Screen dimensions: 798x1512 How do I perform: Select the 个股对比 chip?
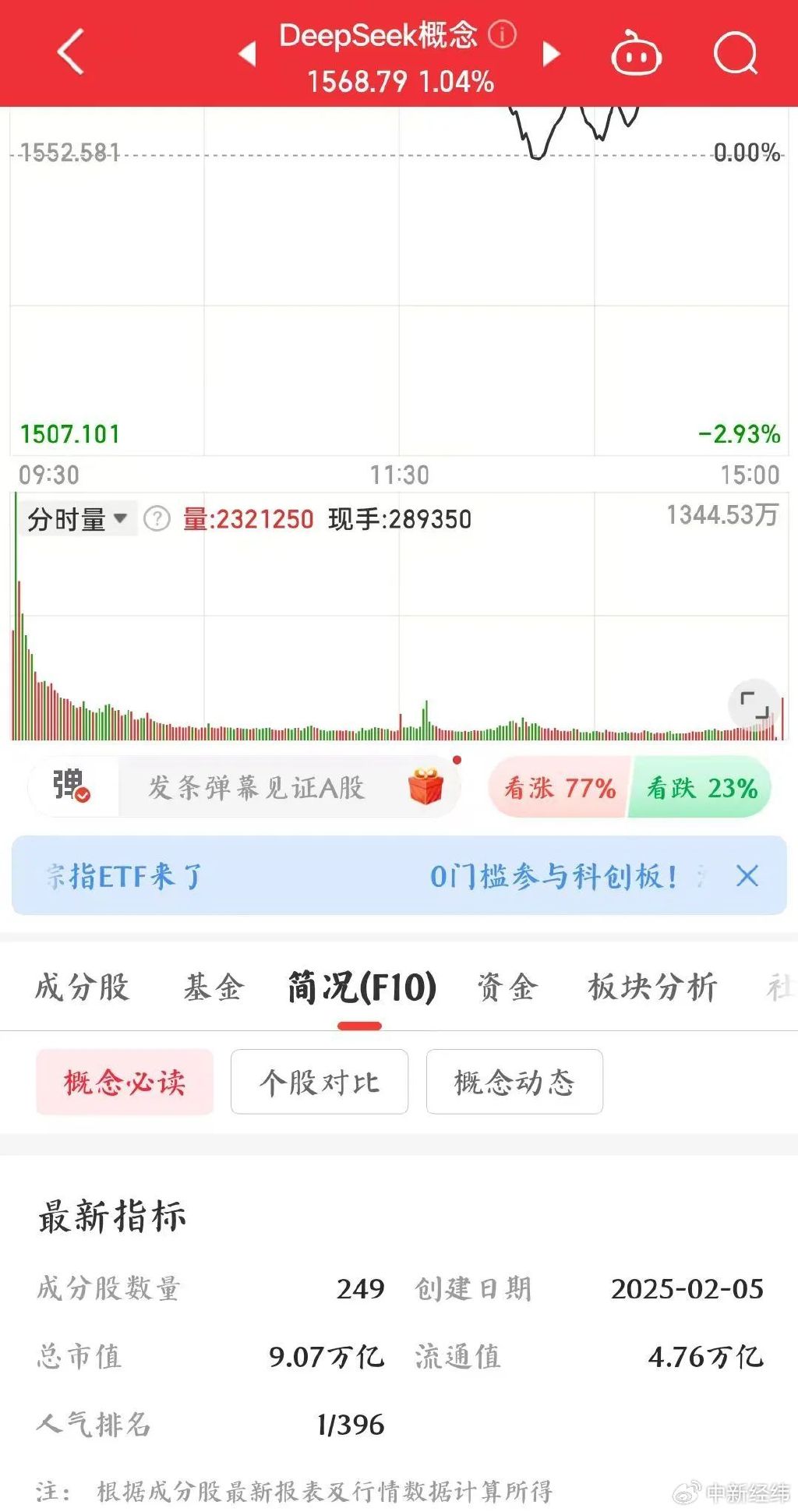pos(320,1082)
